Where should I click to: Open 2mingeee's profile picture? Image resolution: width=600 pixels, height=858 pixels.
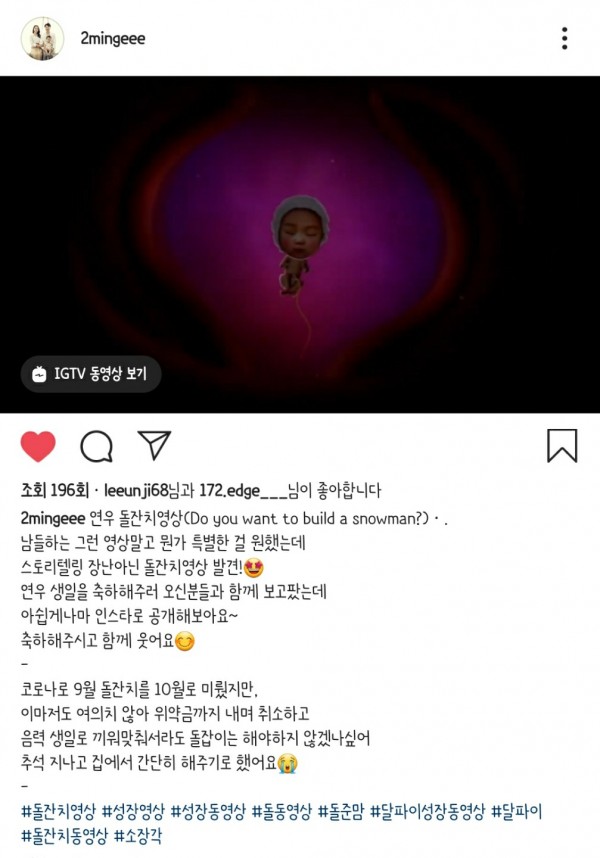pyautogui.click(x=41, y=38)
